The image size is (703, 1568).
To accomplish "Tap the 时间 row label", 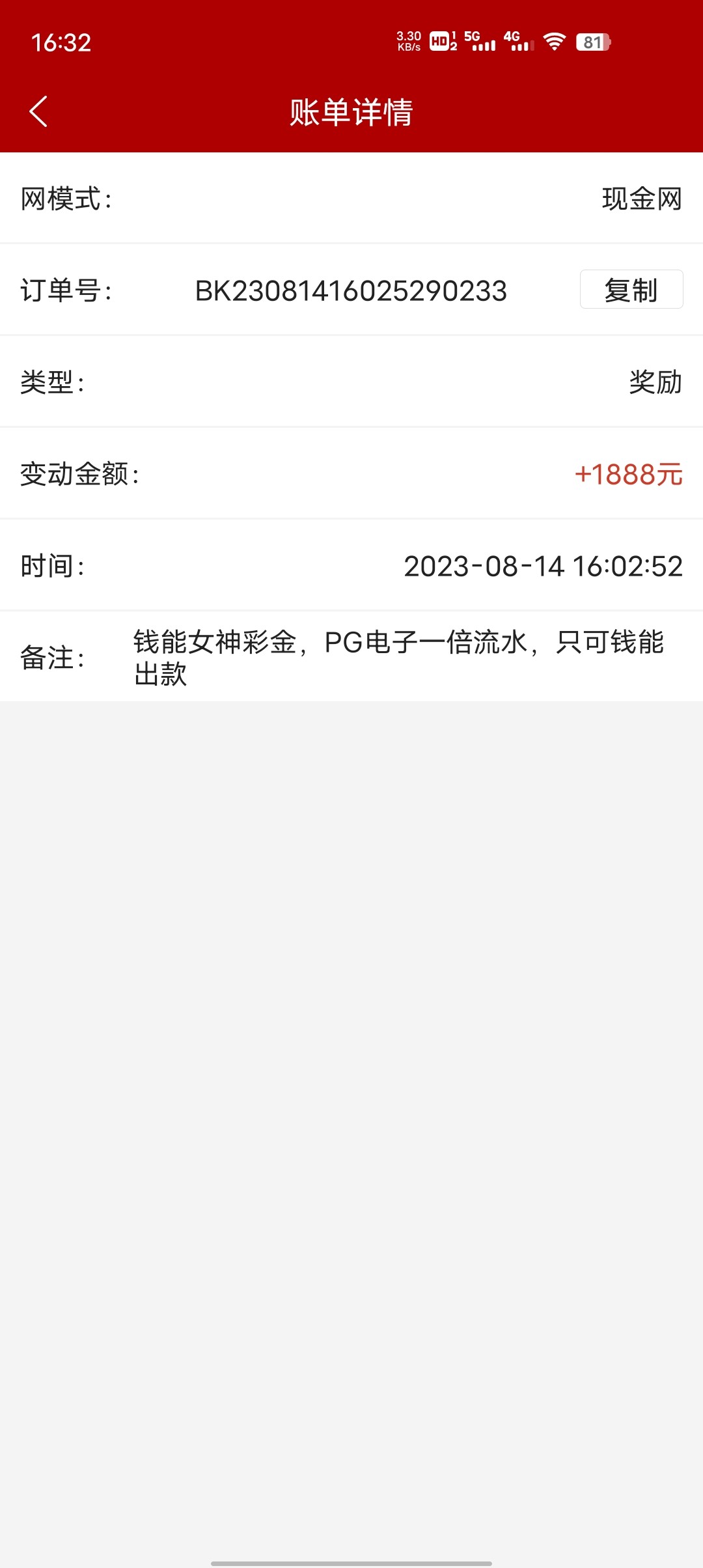I will 54,566.
